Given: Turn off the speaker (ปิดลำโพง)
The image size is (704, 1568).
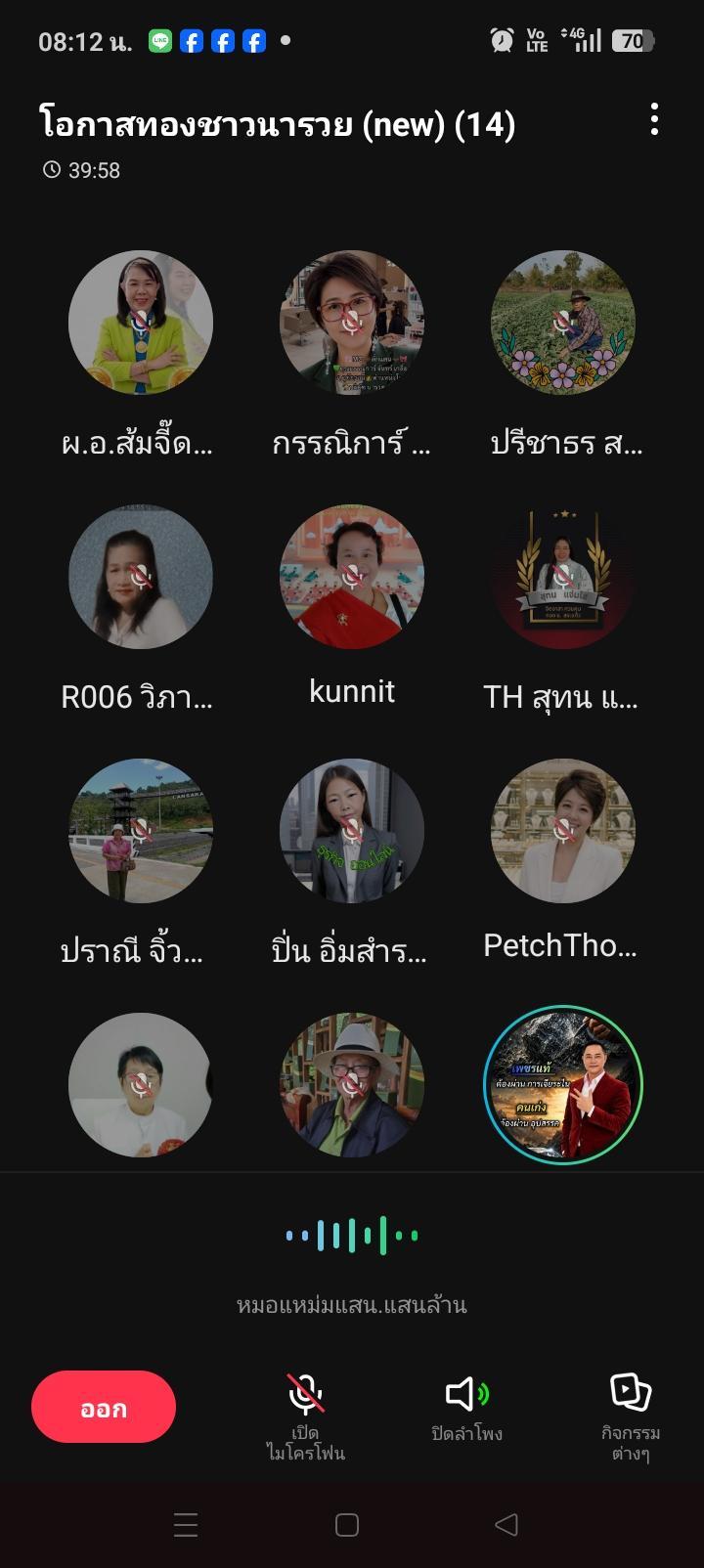Looking at the screenshot, I should point(466,1408).
